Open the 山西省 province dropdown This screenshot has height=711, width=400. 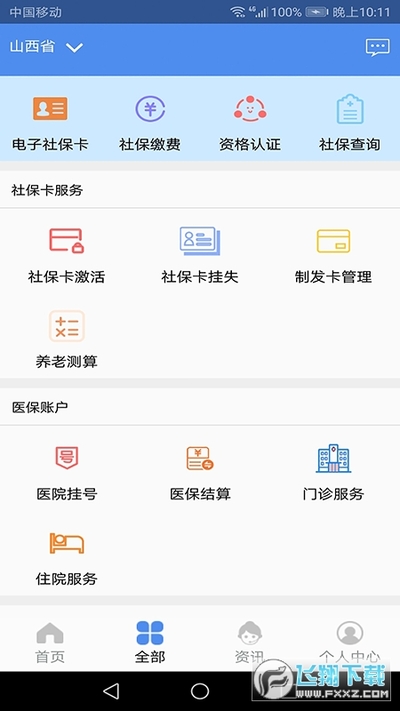pos(46,47)
